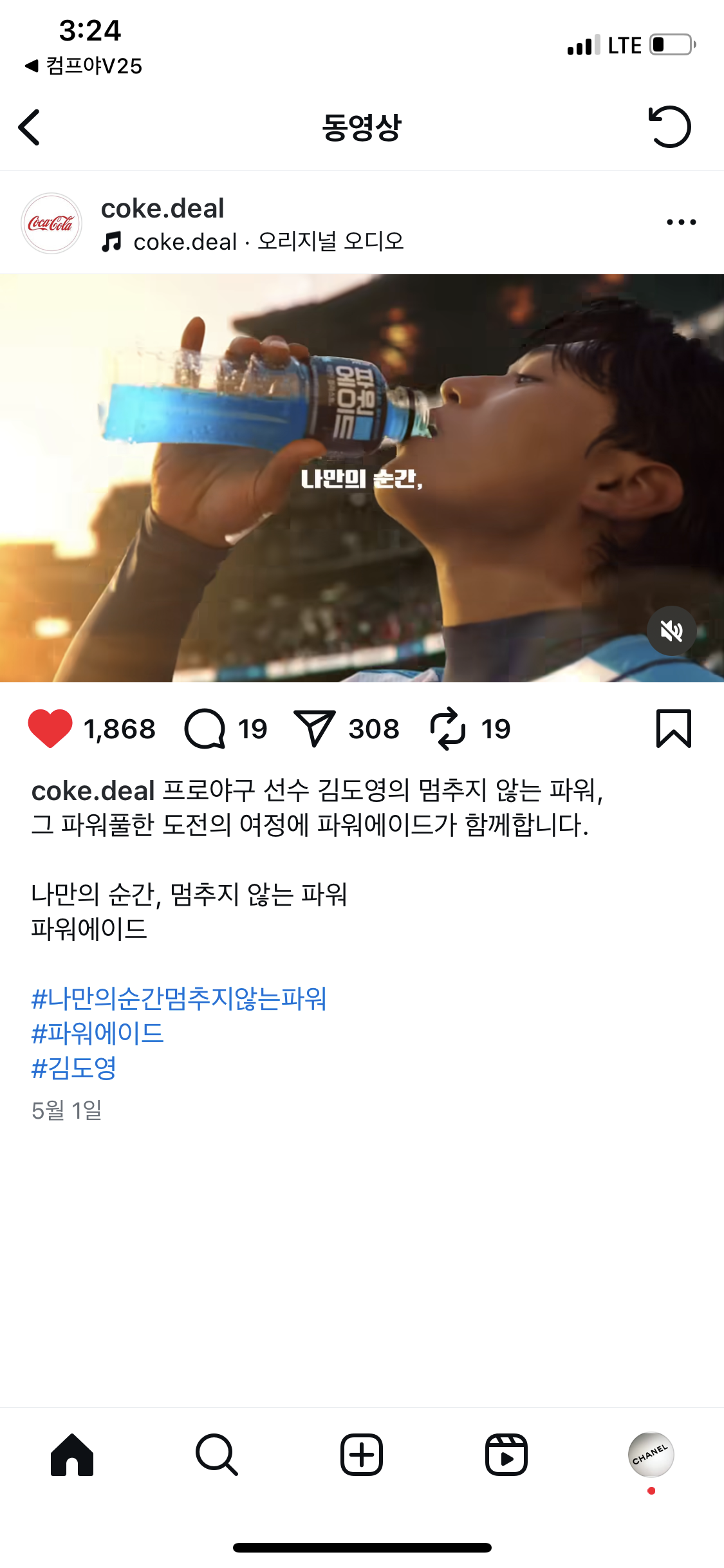
Task: Open hashtag #나만의순간멈추지않는파워
Action: coord(179,998)
